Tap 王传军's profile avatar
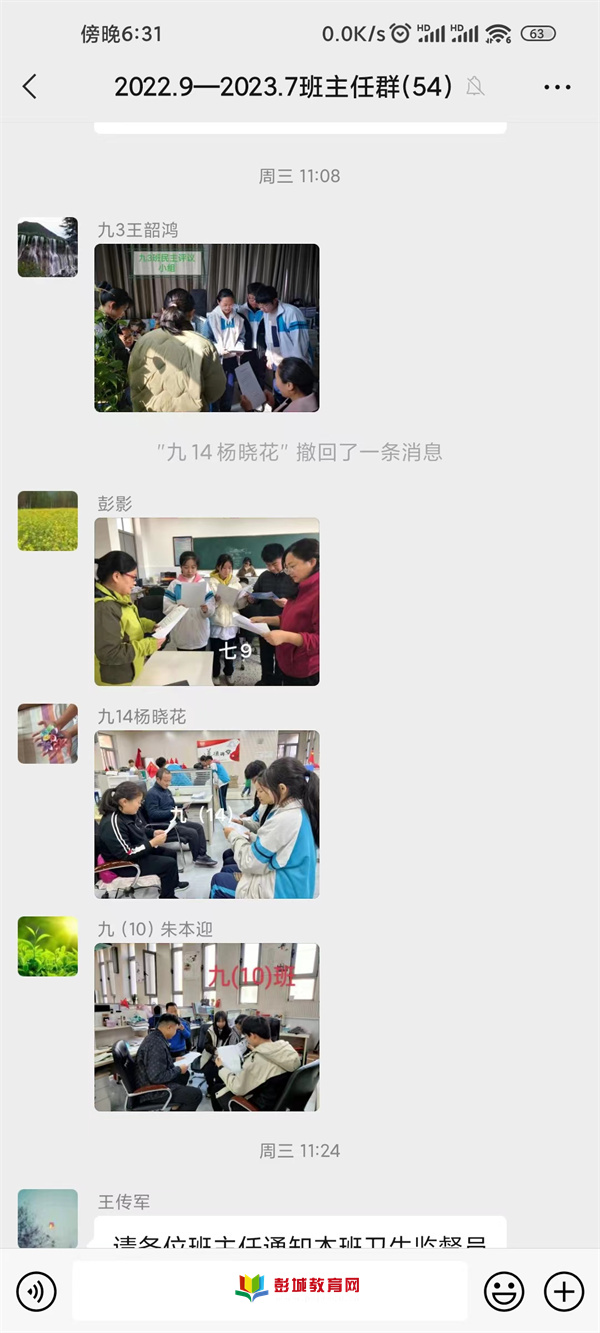 tap(47, 1218)
